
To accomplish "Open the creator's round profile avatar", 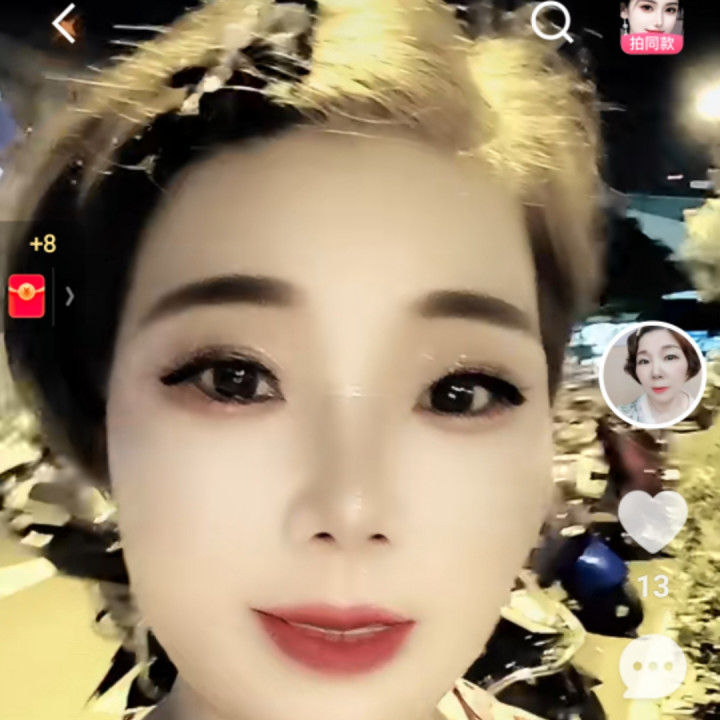I will tap(653, 375).
